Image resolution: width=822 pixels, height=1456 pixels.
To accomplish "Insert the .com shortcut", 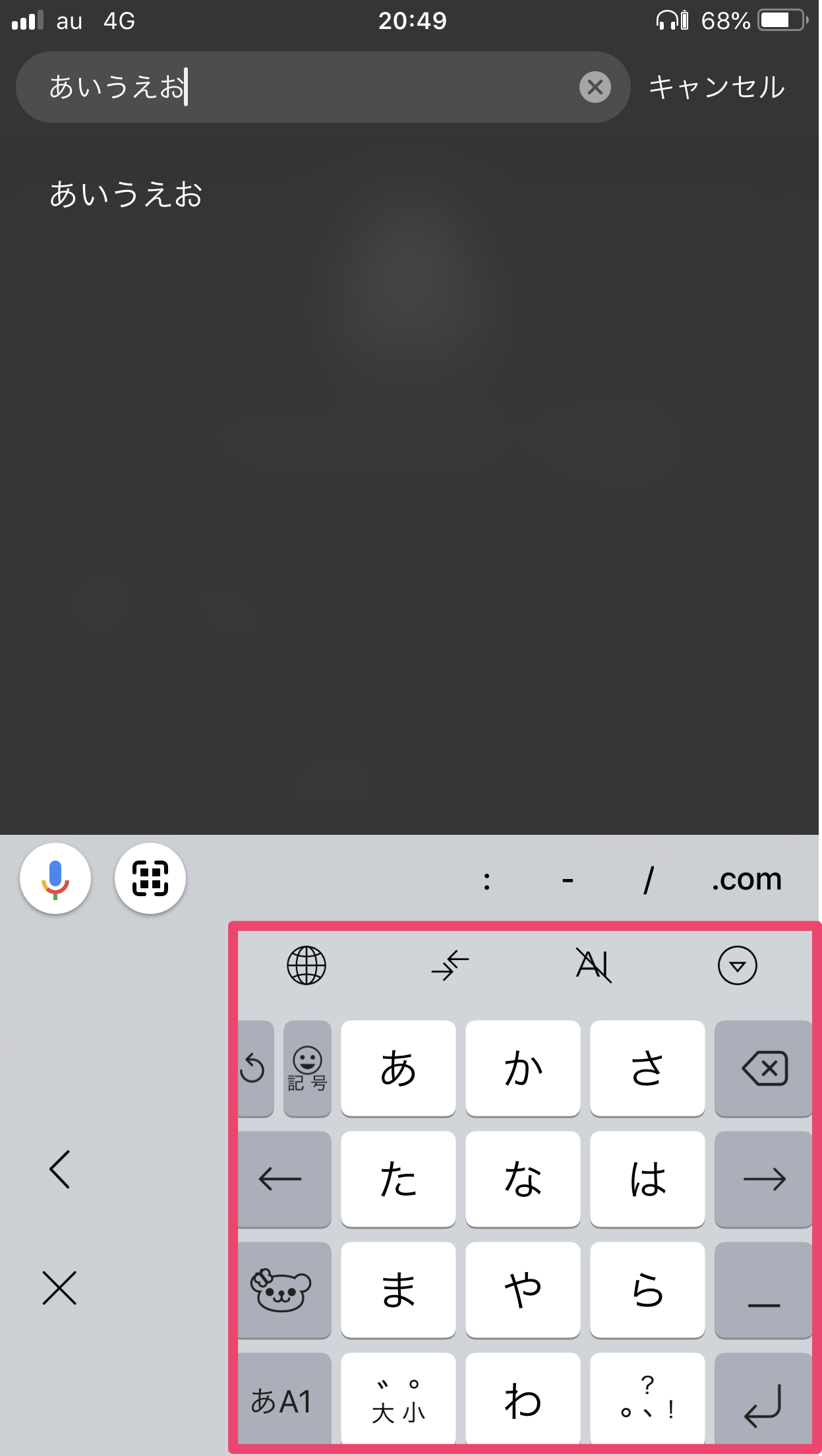I will pyautogui.click(x=746, y=880).
